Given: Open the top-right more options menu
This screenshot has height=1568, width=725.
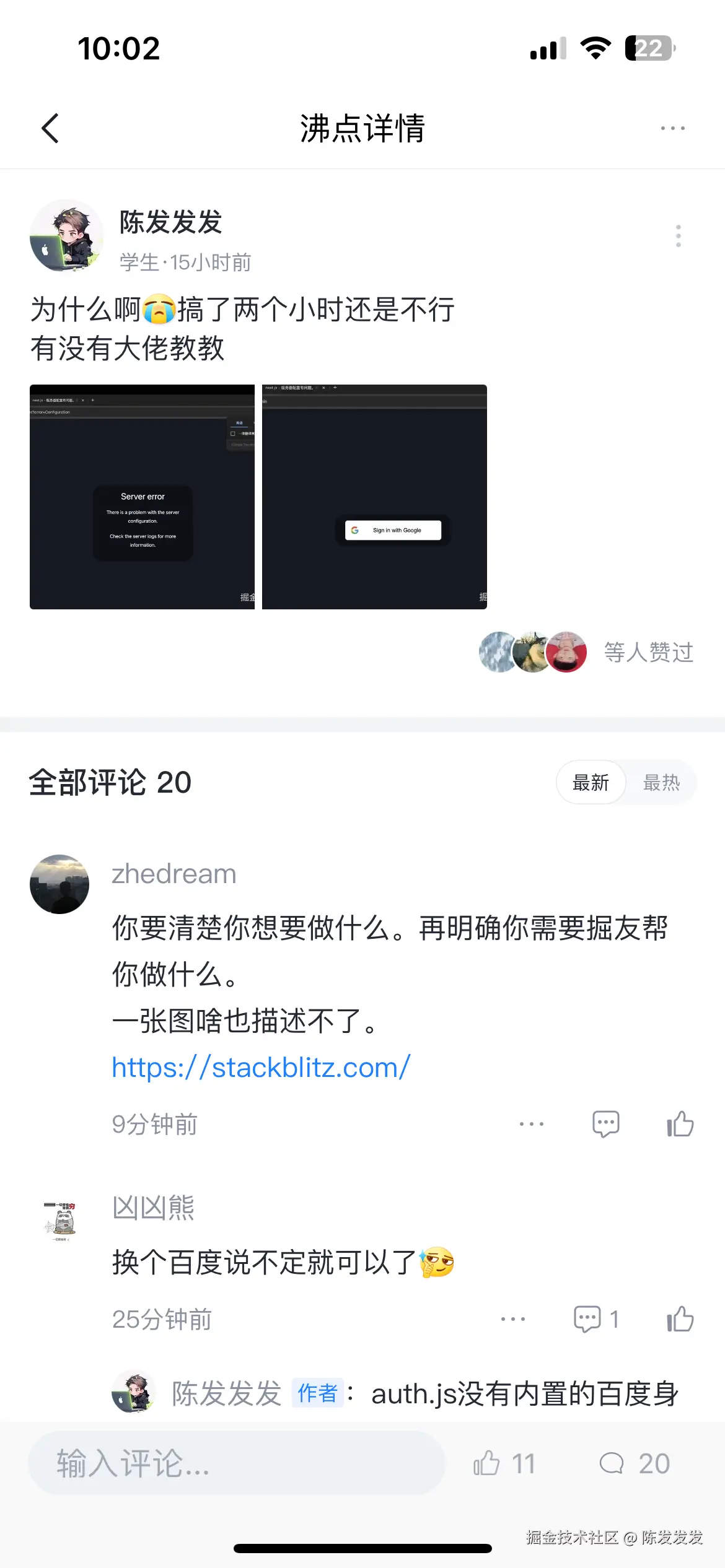Looking at the screenshot, I should (673, 128).
